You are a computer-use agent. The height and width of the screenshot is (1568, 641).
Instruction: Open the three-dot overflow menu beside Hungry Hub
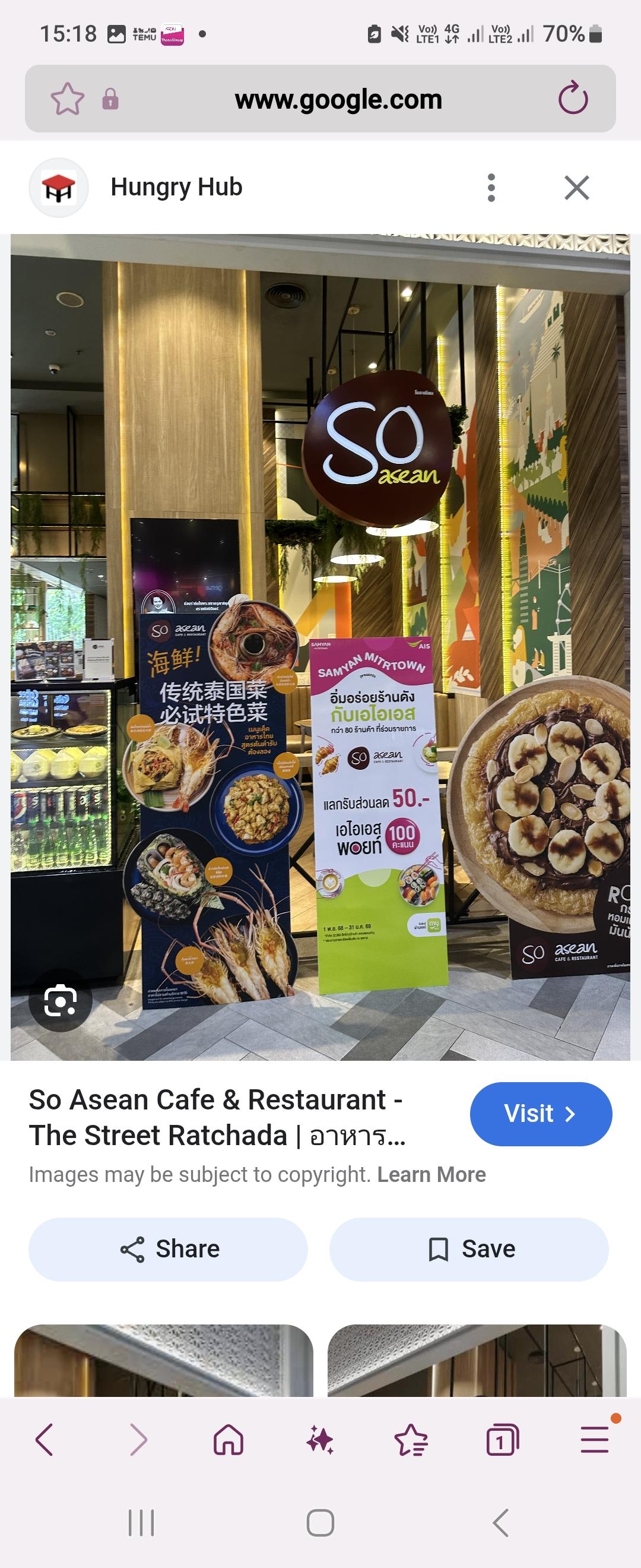point(491,188)
